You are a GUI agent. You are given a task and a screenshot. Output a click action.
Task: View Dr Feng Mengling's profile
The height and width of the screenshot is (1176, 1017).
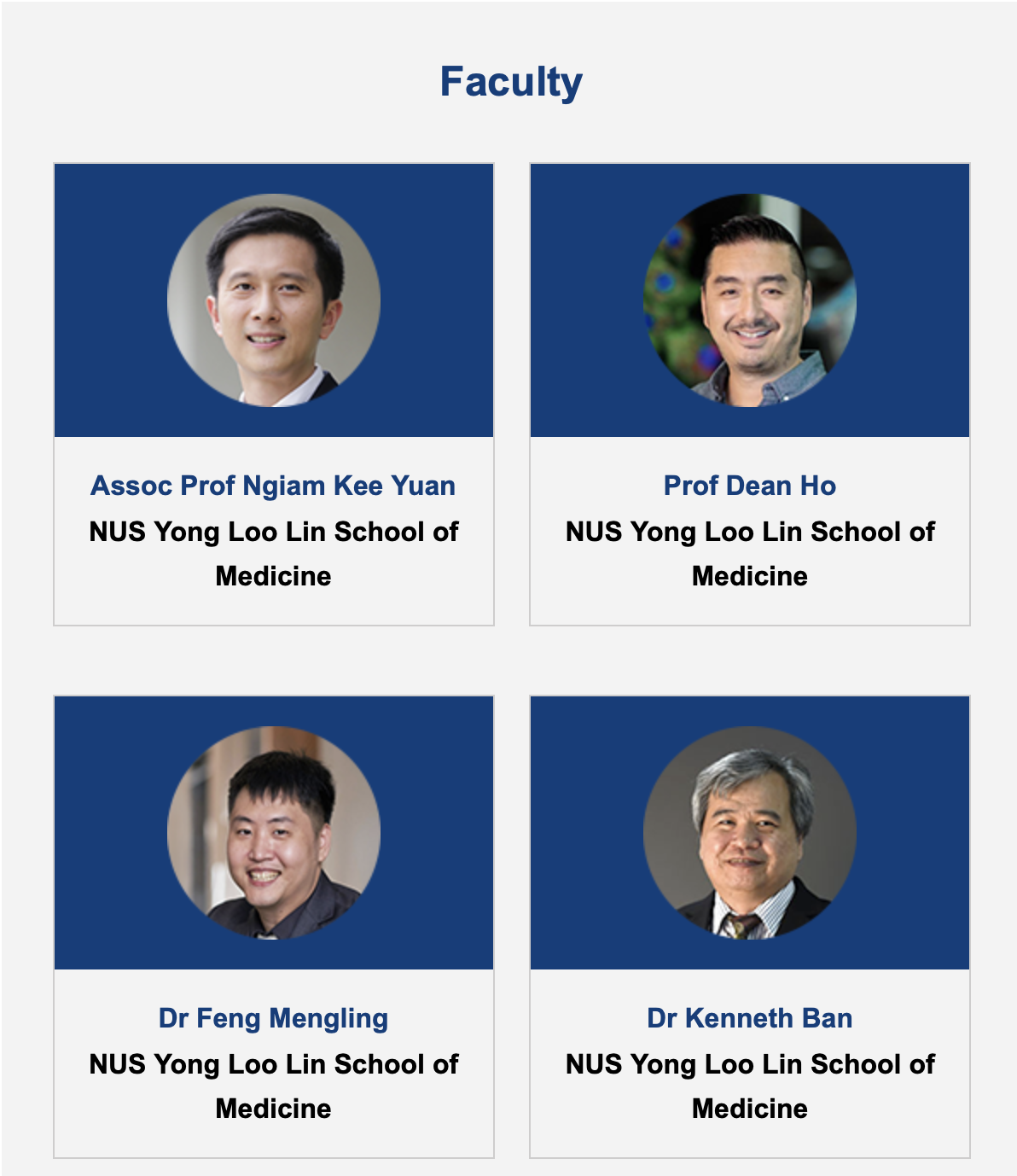click(273, 1018)
